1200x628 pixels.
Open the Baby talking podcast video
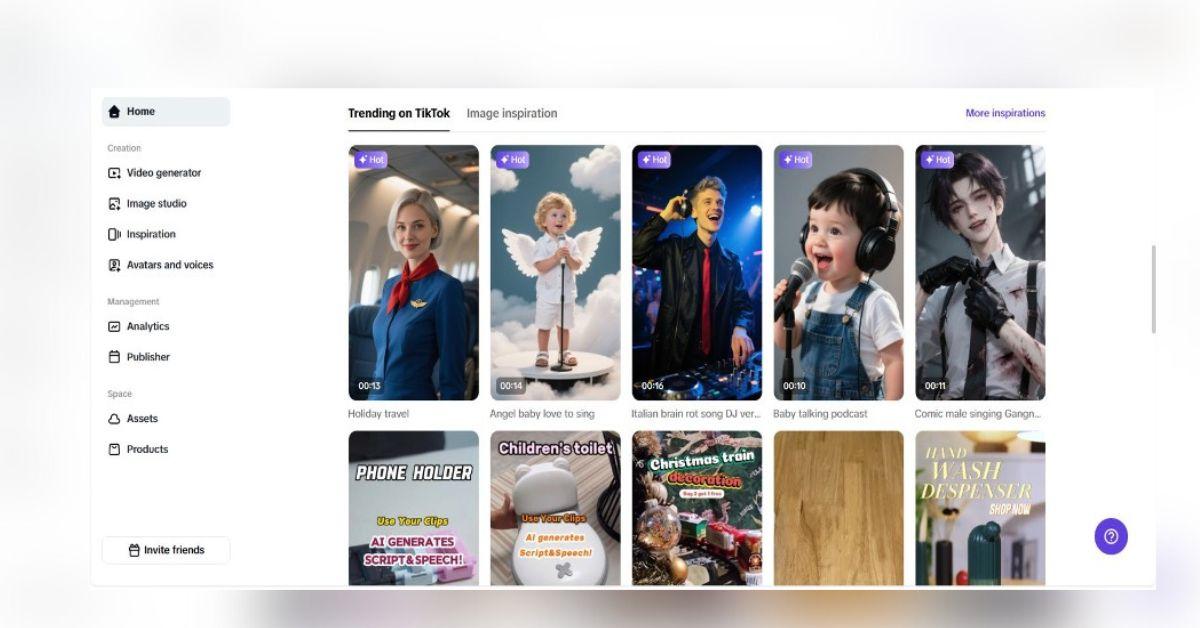coord(838,272)
